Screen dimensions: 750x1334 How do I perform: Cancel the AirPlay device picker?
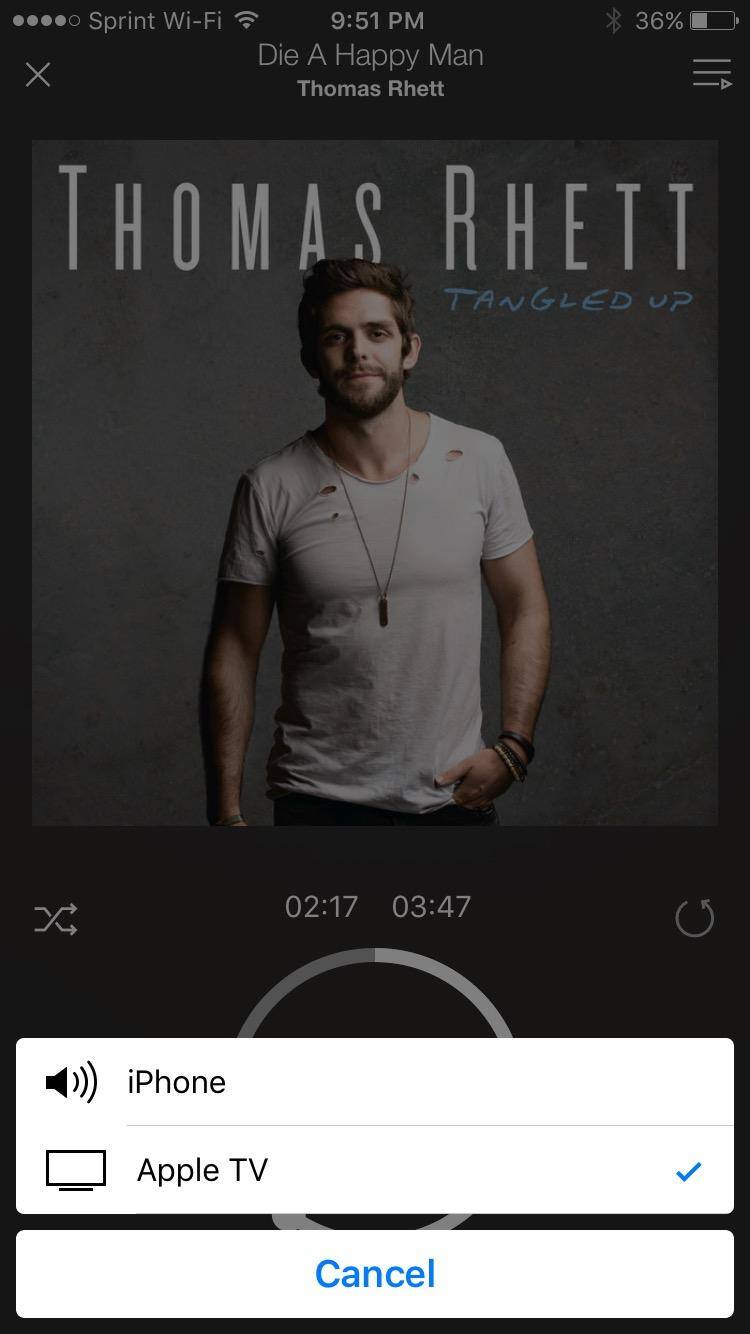click(375, 1274)
